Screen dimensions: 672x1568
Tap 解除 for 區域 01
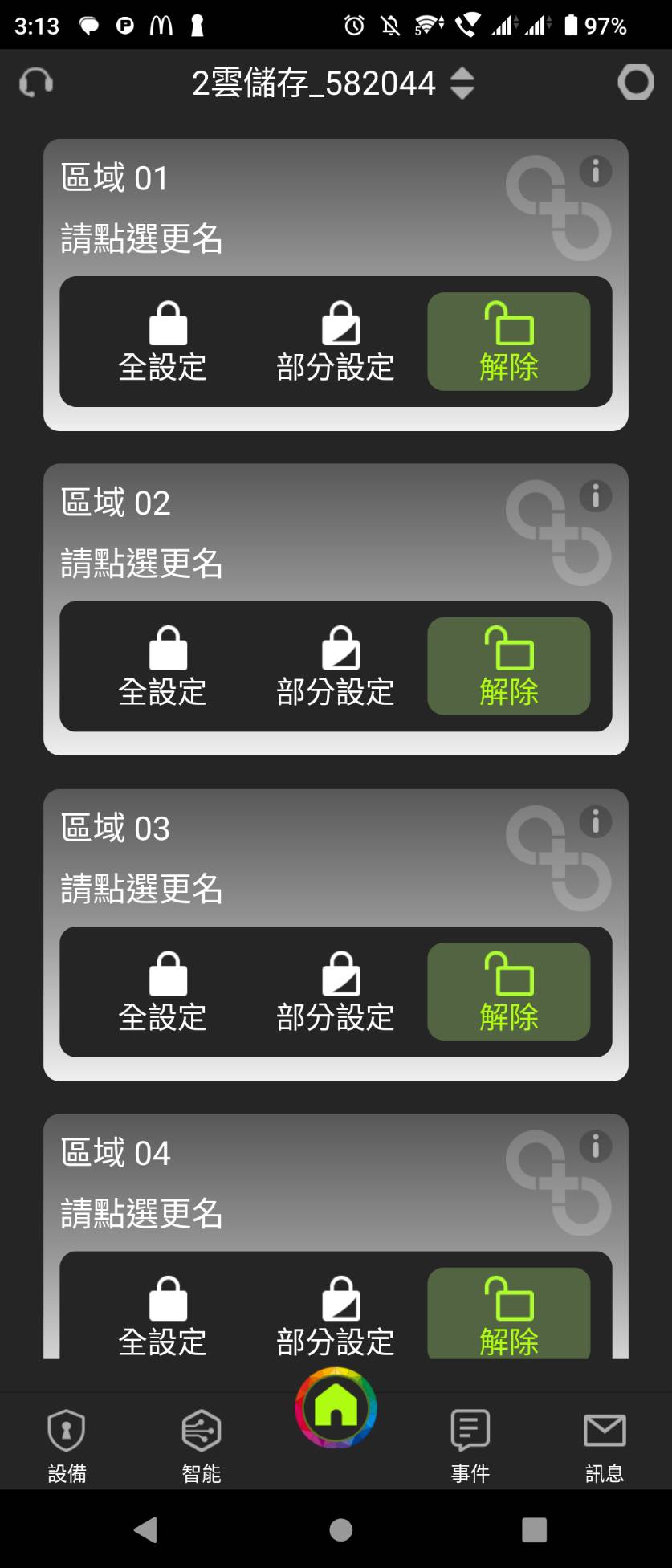pyautogui.click(x=508, y=343)
